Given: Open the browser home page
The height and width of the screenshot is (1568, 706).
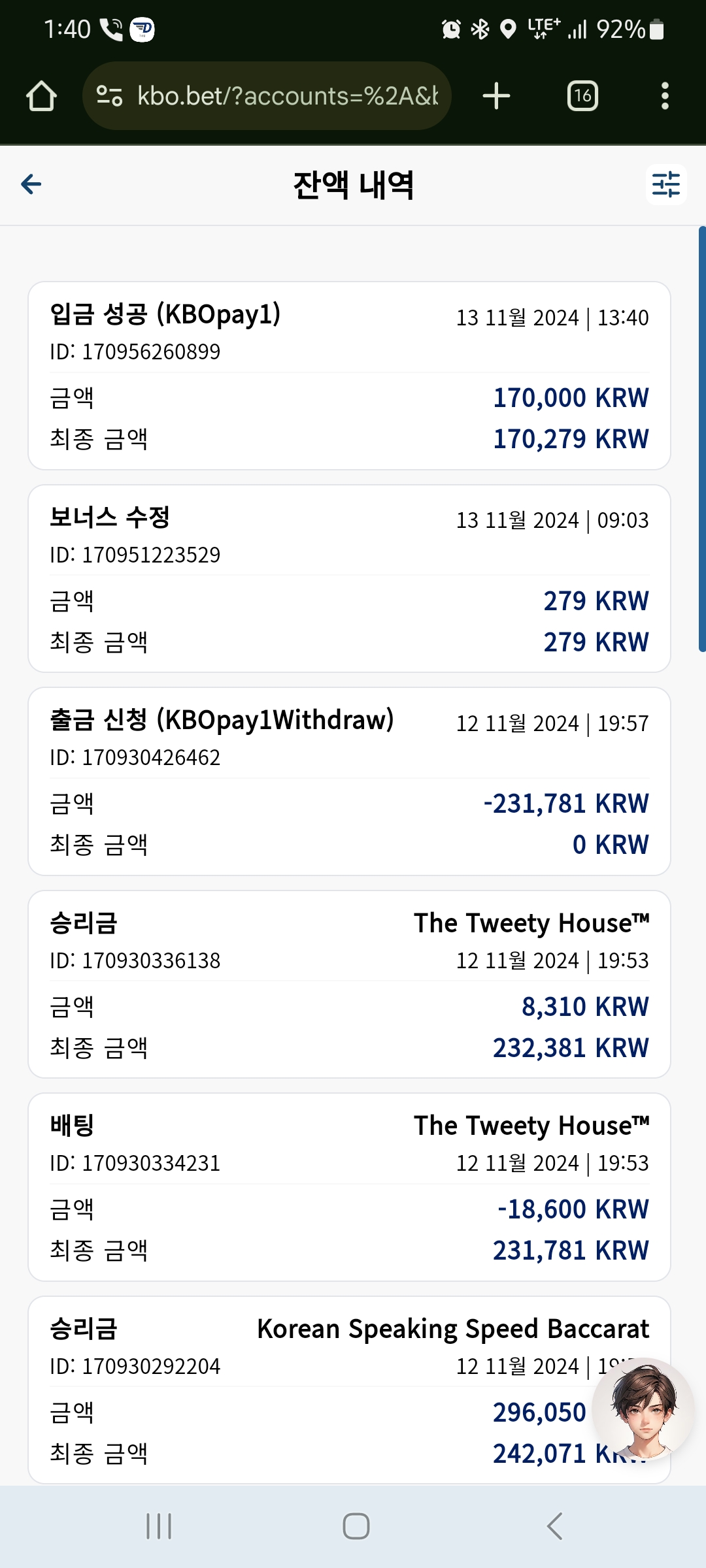Looking at the screenshot, I should click(41, 96).
